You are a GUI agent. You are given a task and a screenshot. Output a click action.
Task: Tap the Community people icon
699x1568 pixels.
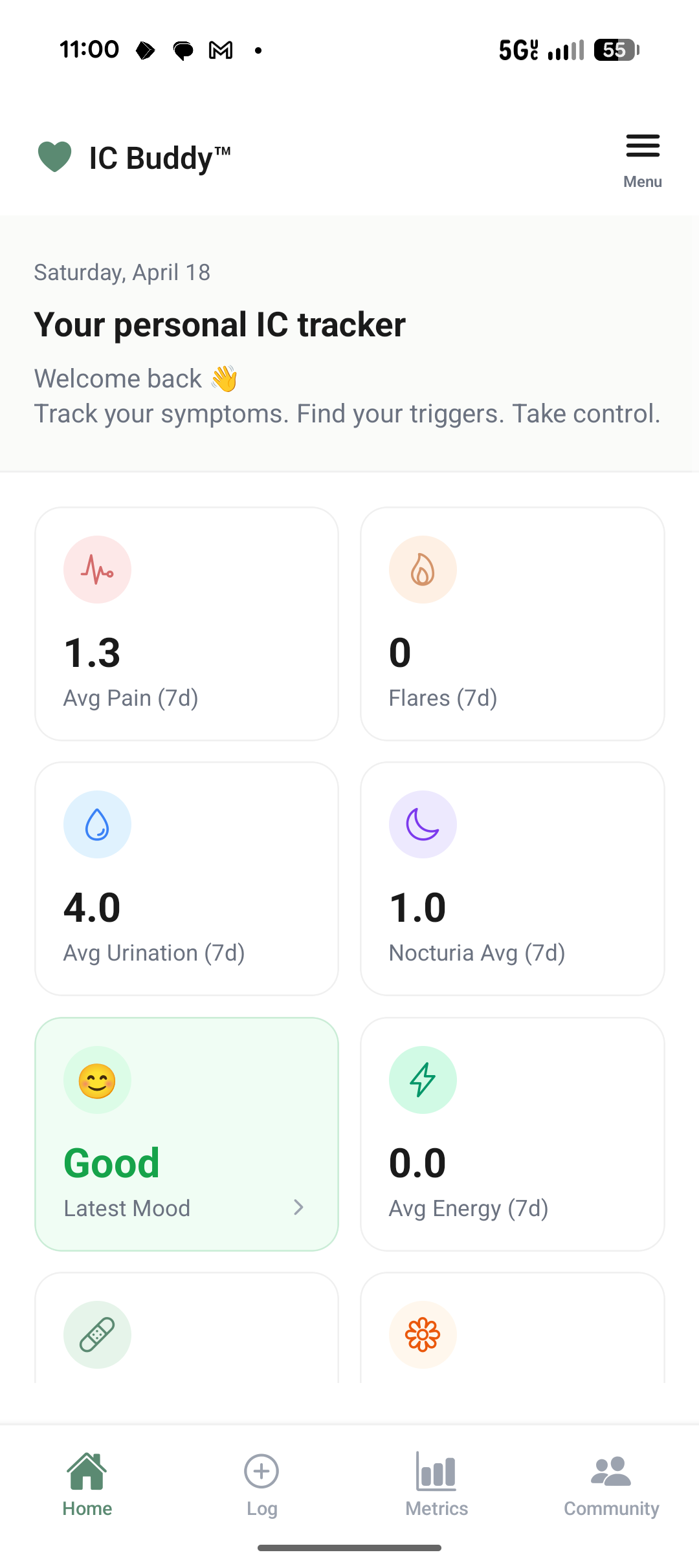pyautogui.click(x=611, y=1471)
